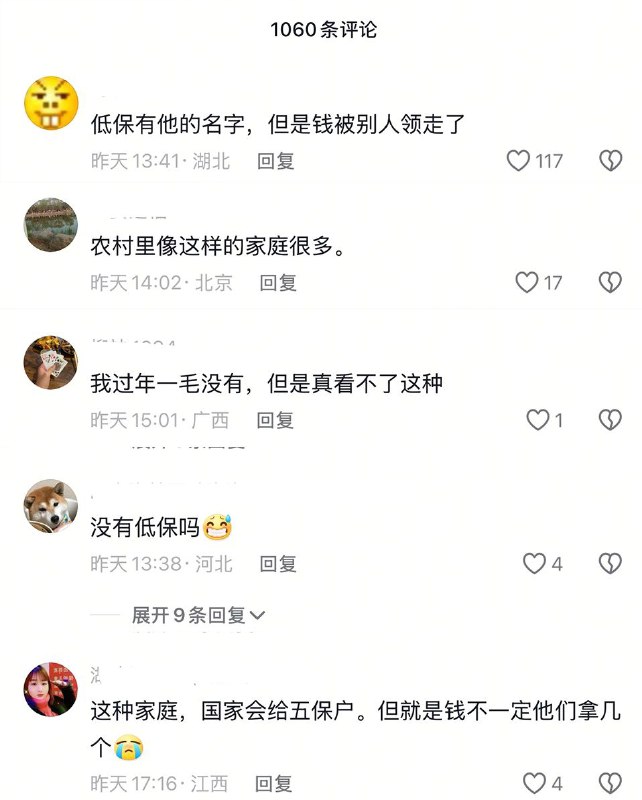Screen dimensions: 642x800
Task: Dislike the comment posted from 湖北
Action: click(x=610, y=161)
